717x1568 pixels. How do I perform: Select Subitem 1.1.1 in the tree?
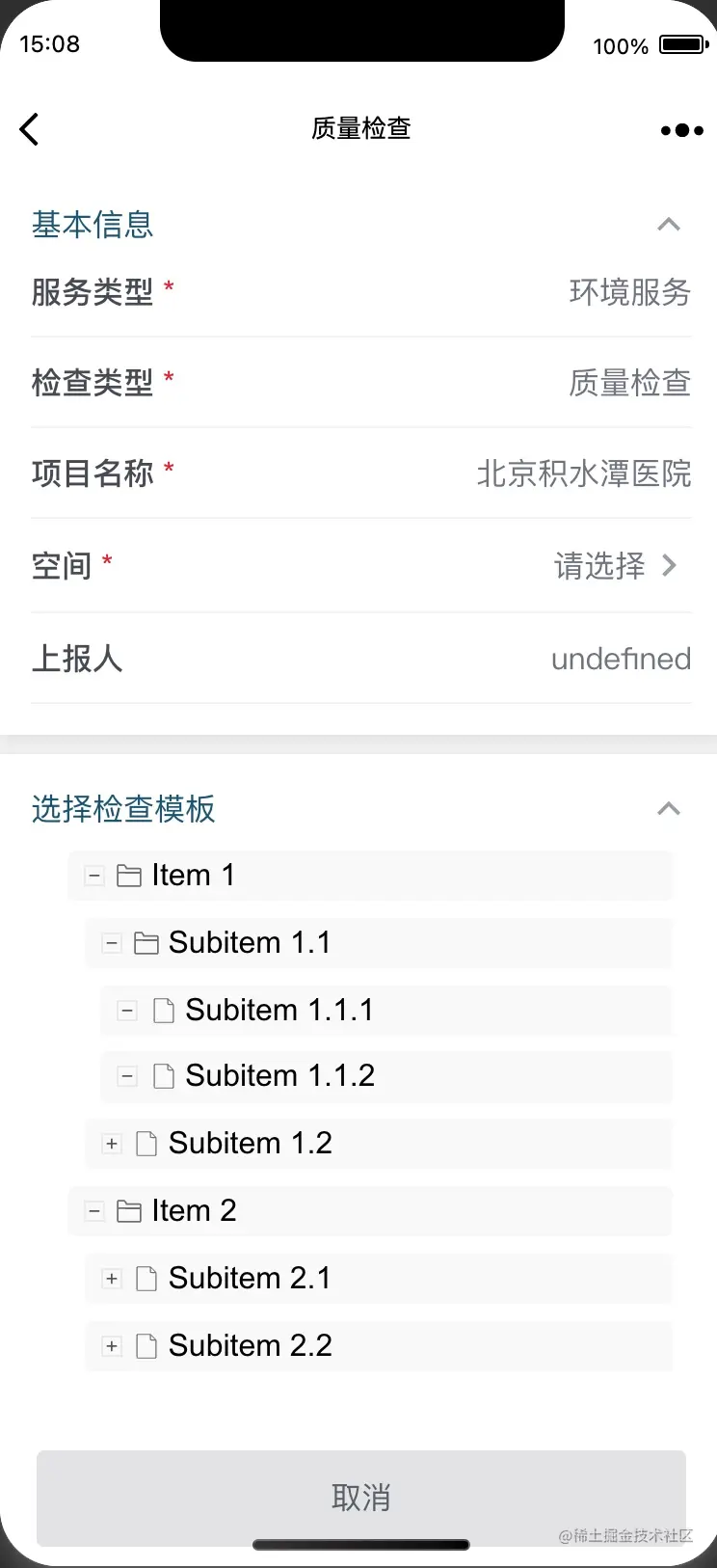pyautogui.click(x=279, y=1010)
